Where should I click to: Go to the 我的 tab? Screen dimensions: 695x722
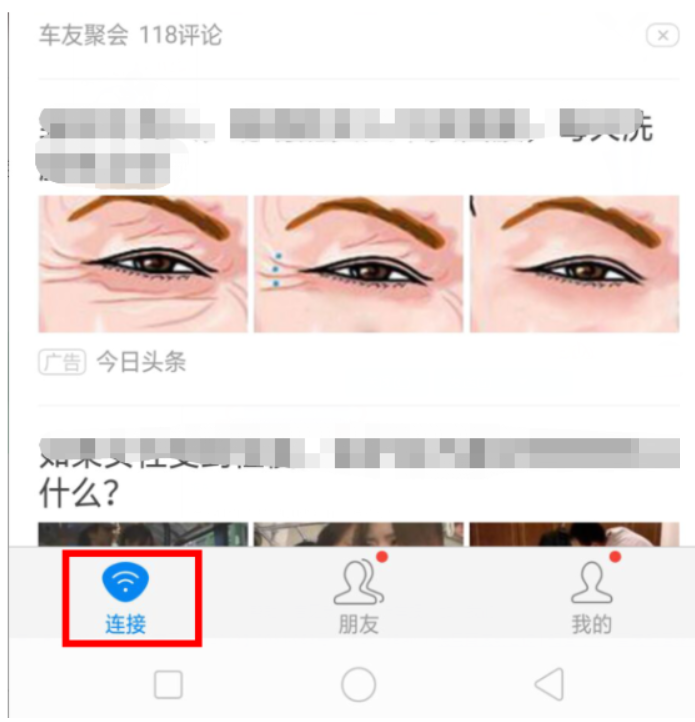tap(591, 597)
